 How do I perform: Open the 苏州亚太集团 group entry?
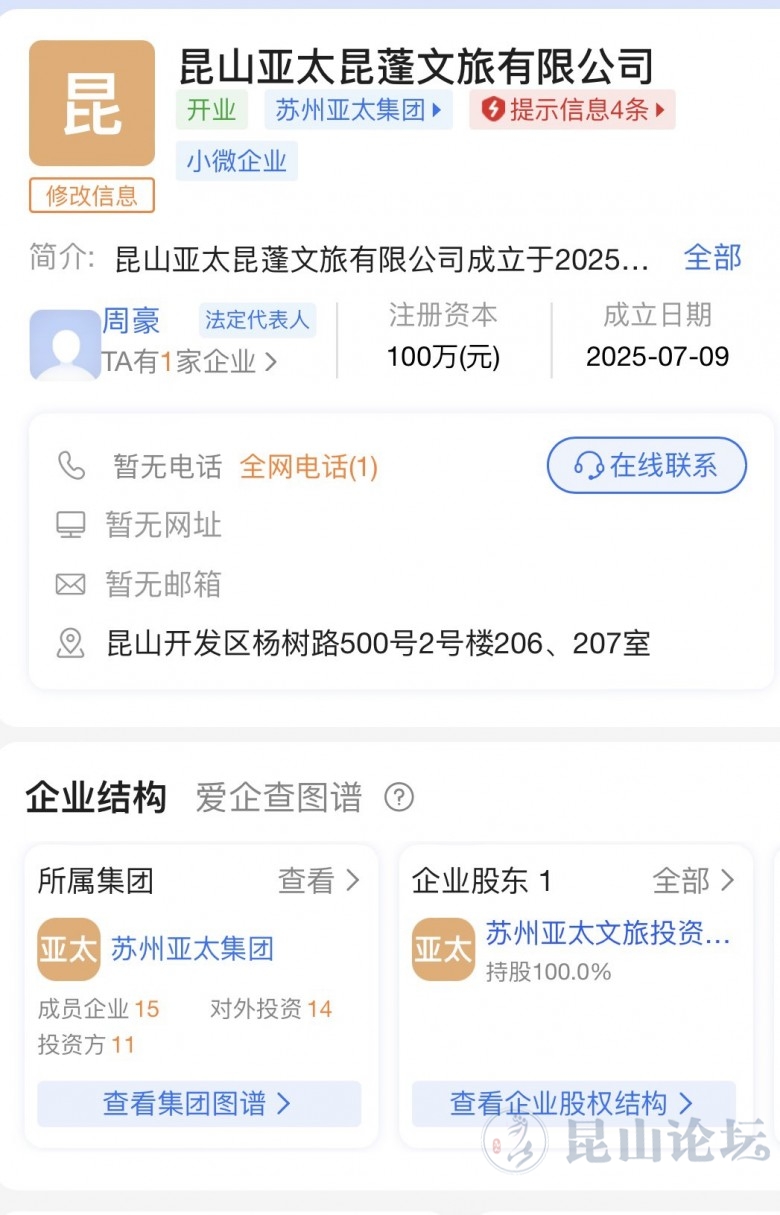coord(192,949)
